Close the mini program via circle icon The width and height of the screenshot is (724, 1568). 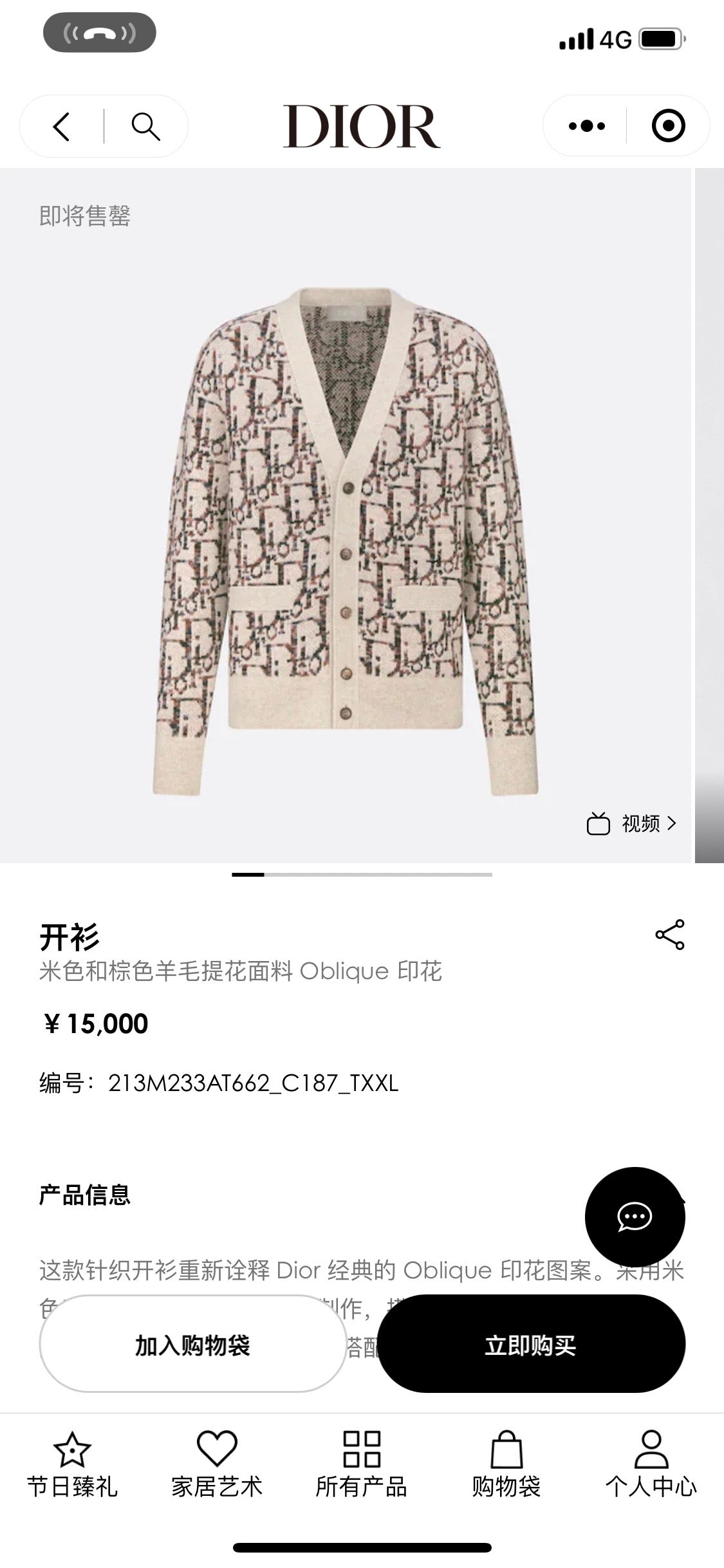[x=668, y=126]
